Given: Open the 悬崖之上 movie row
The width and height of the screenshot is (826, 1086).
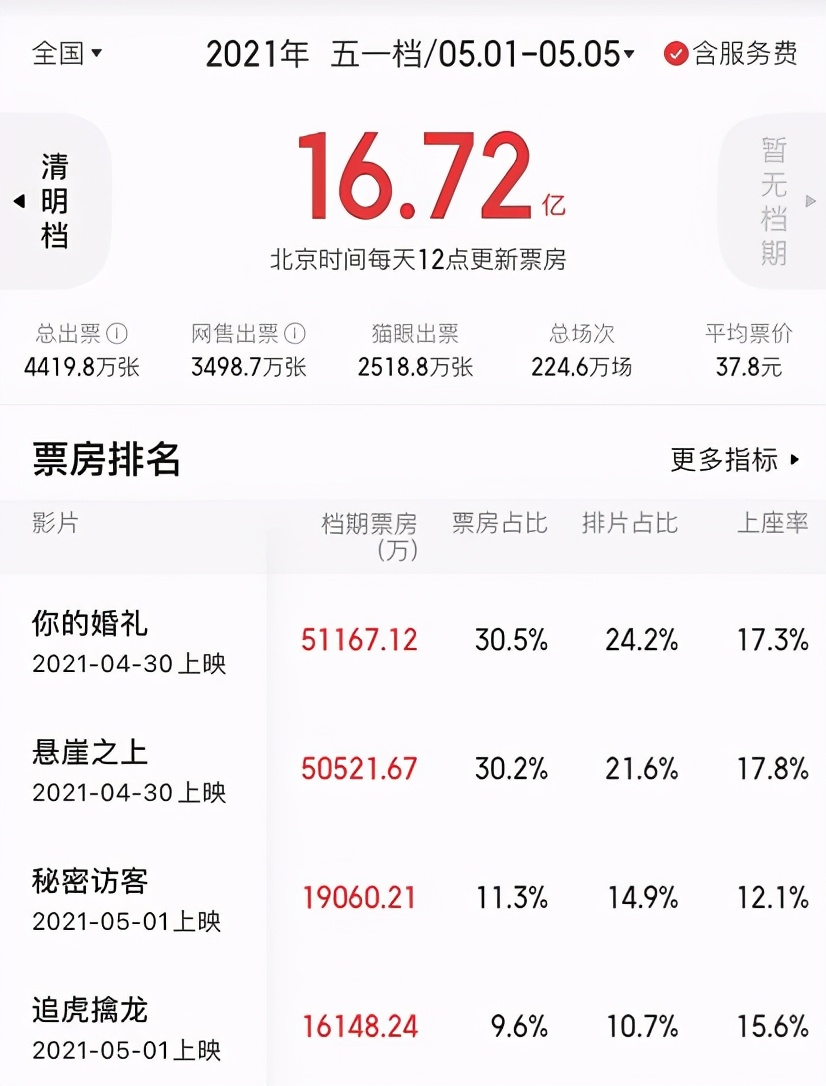Looking at the screenshot, I should click(413, 769).
